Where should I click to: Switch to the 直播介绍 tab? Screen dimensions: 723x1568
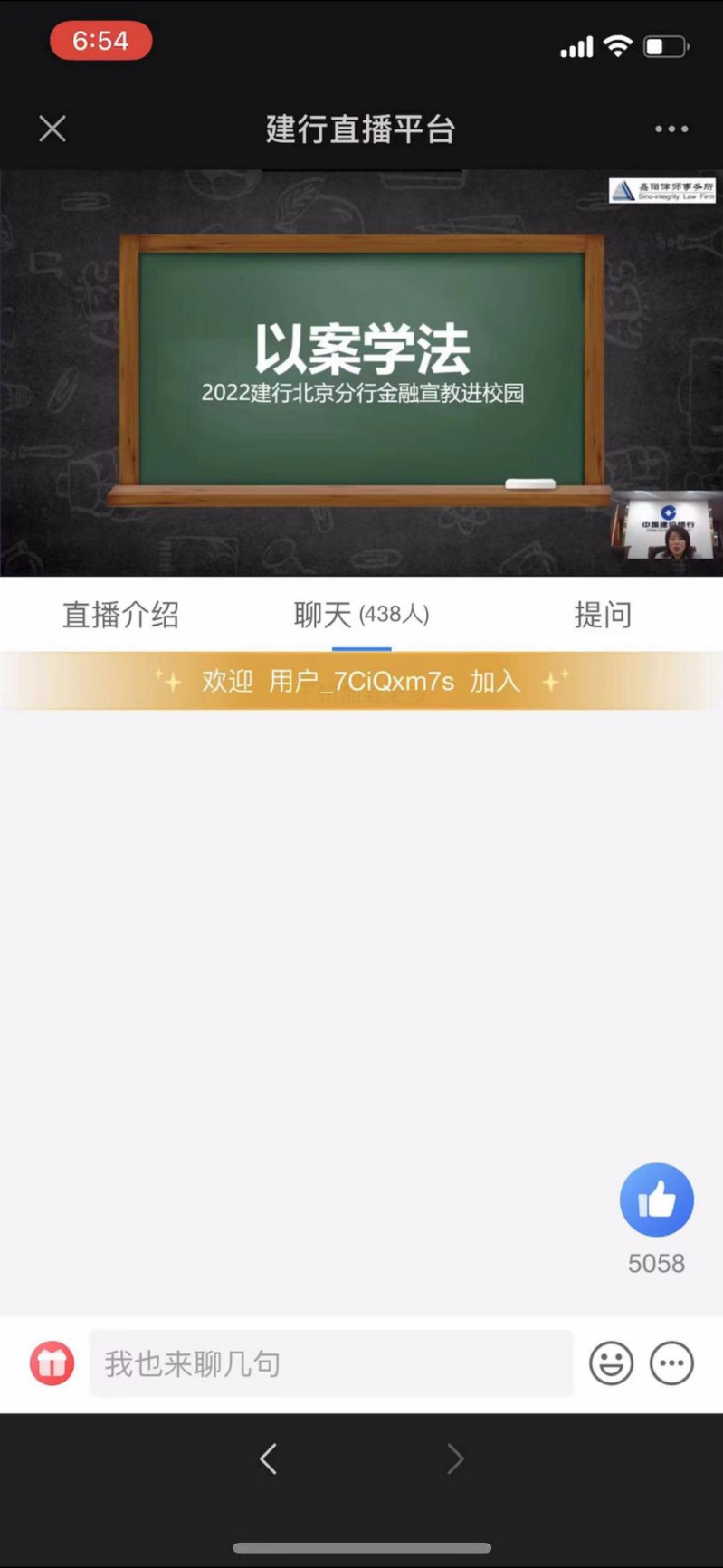[x=120, y=615]
